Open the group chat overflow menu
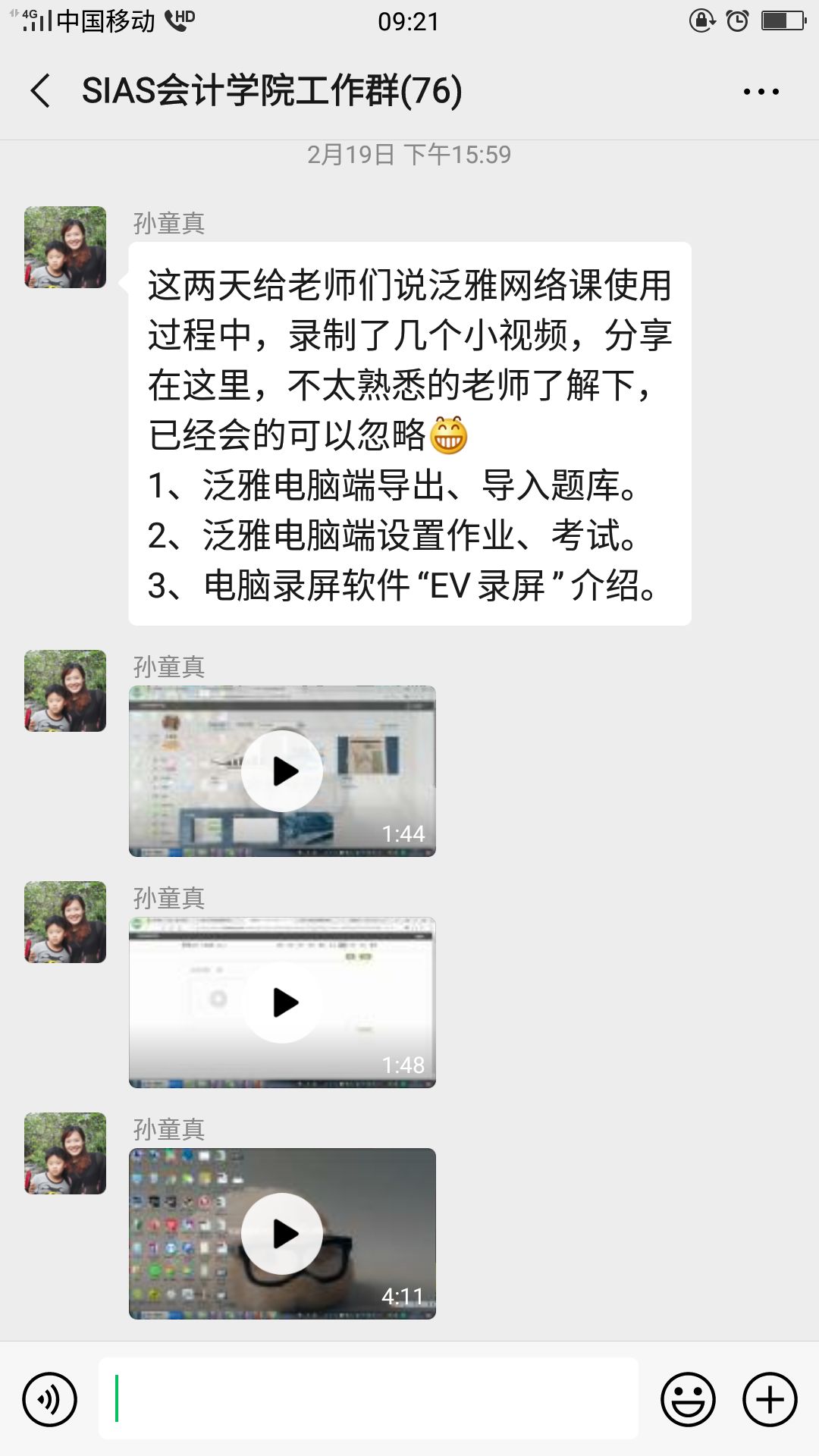This screenshot has width=819, height=1456. click(761, 92)
